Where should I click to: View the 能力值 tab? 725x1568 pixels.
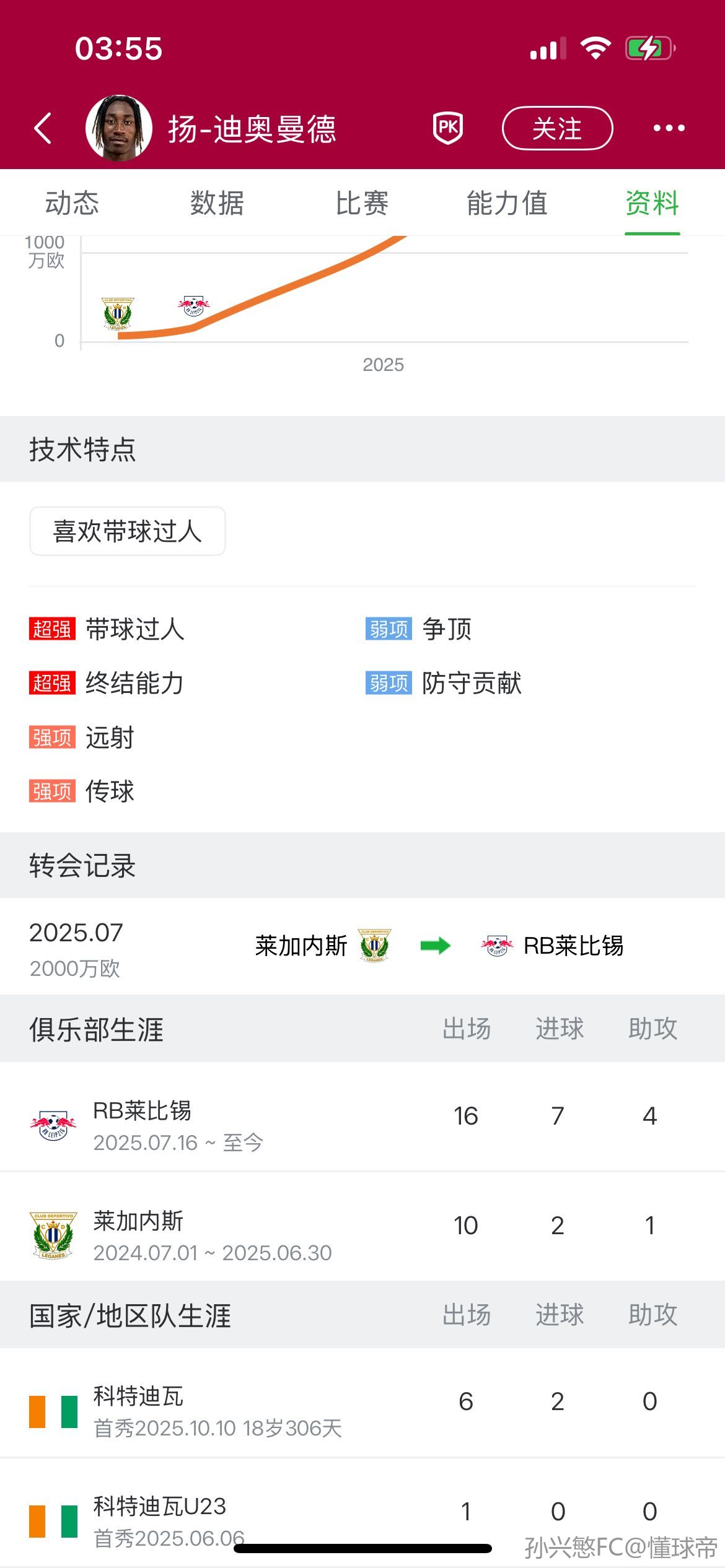coord(507,203)
